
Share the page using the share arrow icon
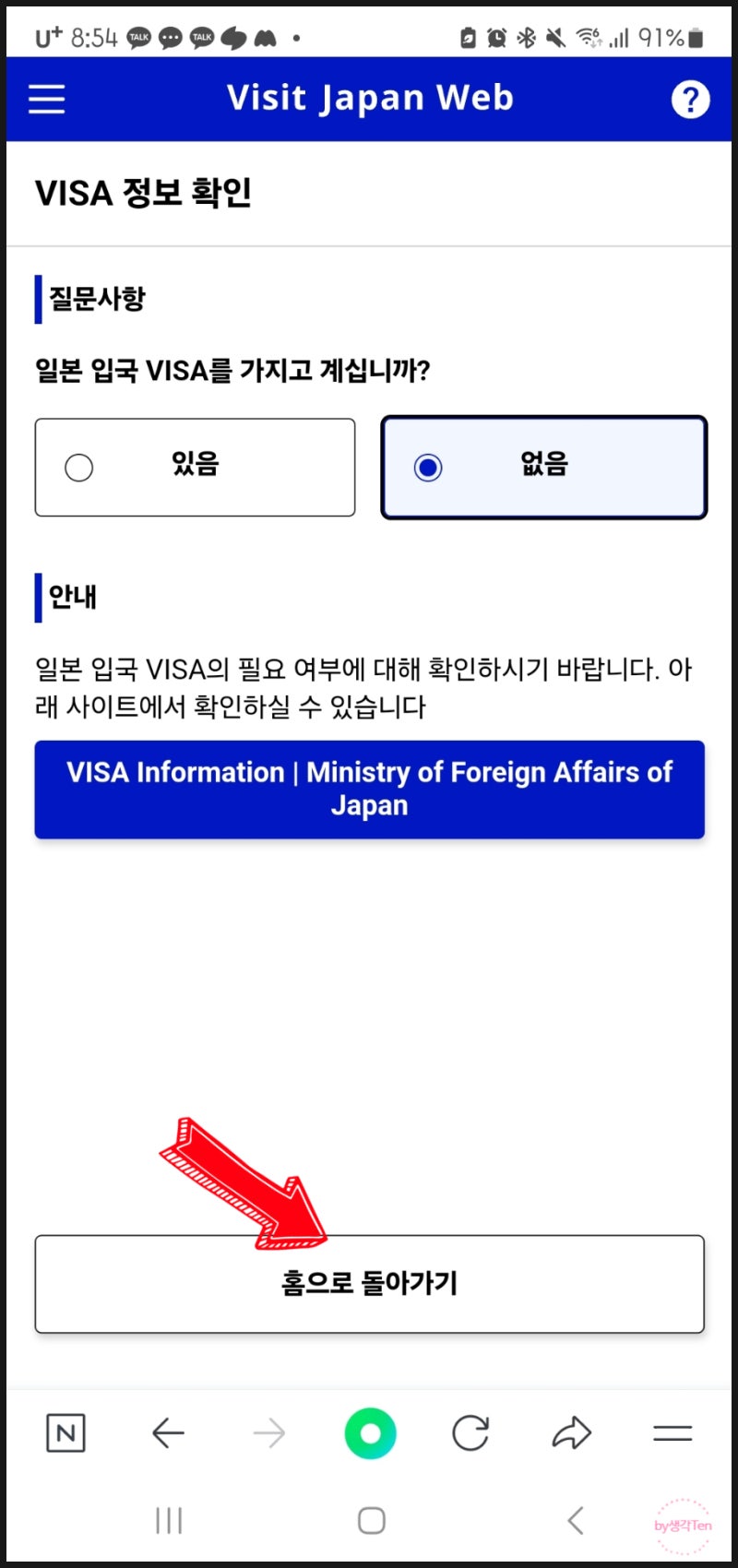click(x=572, y=1432)
